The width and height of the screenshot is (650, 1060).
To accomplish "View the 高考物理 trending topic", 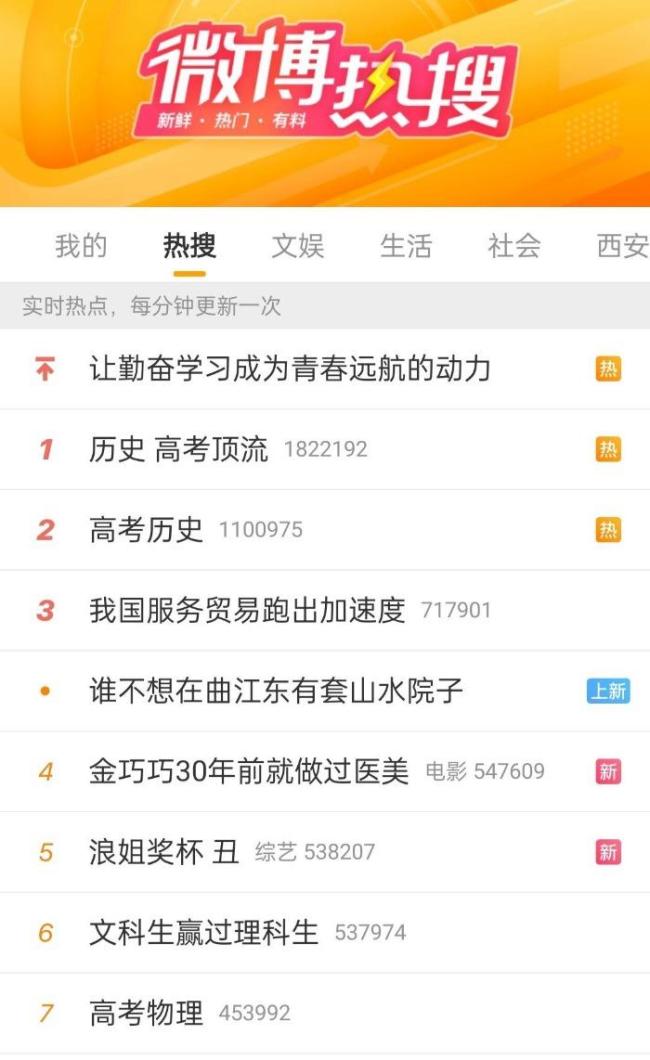I will (146, 1013).
